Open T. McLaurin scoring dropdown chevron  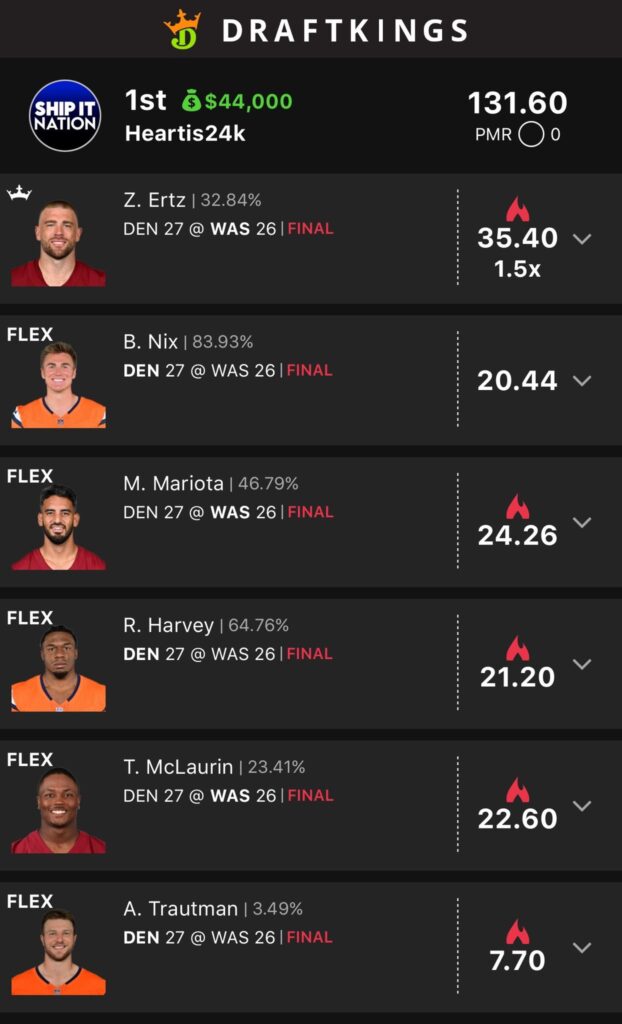click(x=582, y=807)
